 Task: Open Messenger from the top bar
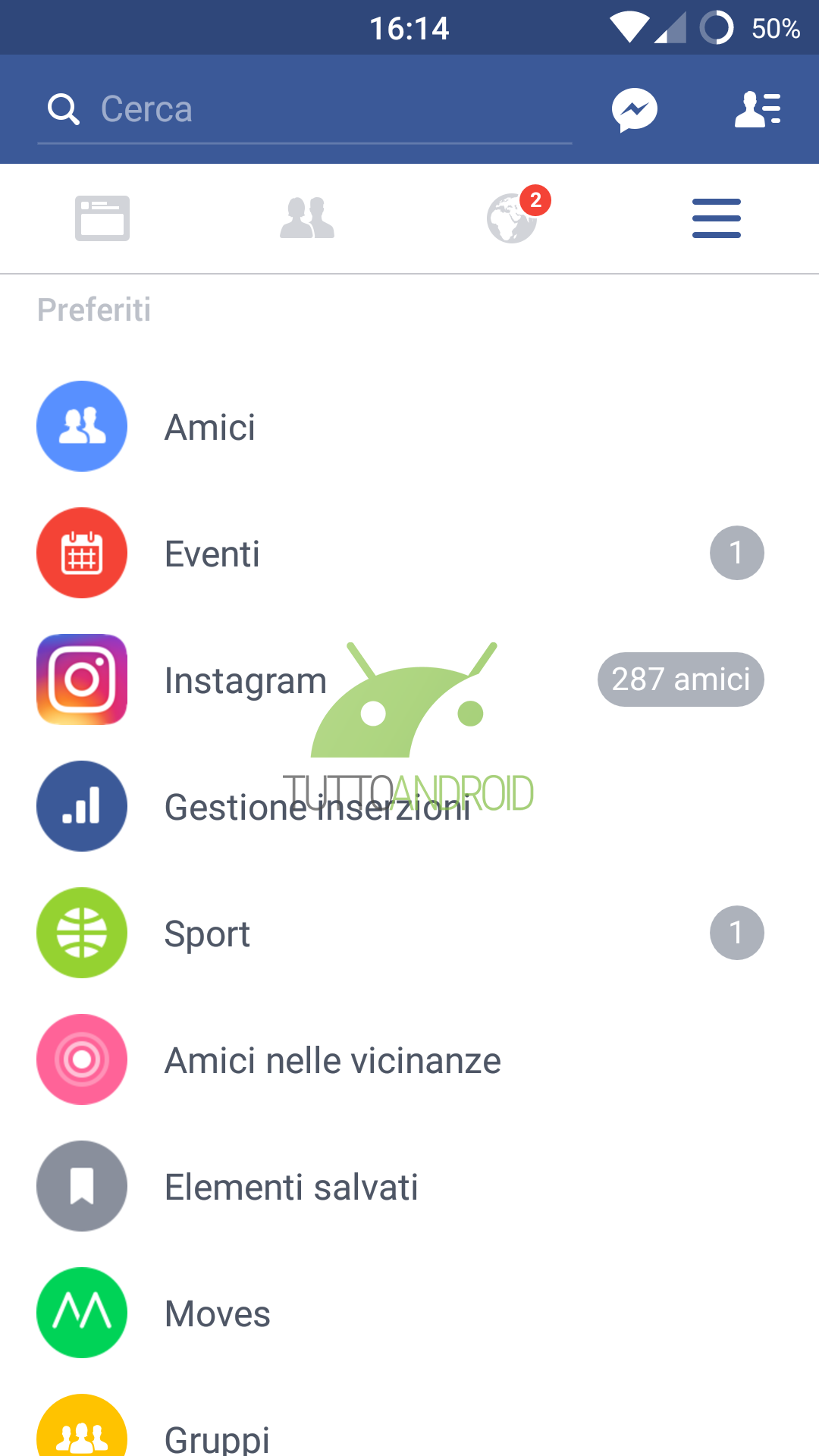click(x=634, y=110)
